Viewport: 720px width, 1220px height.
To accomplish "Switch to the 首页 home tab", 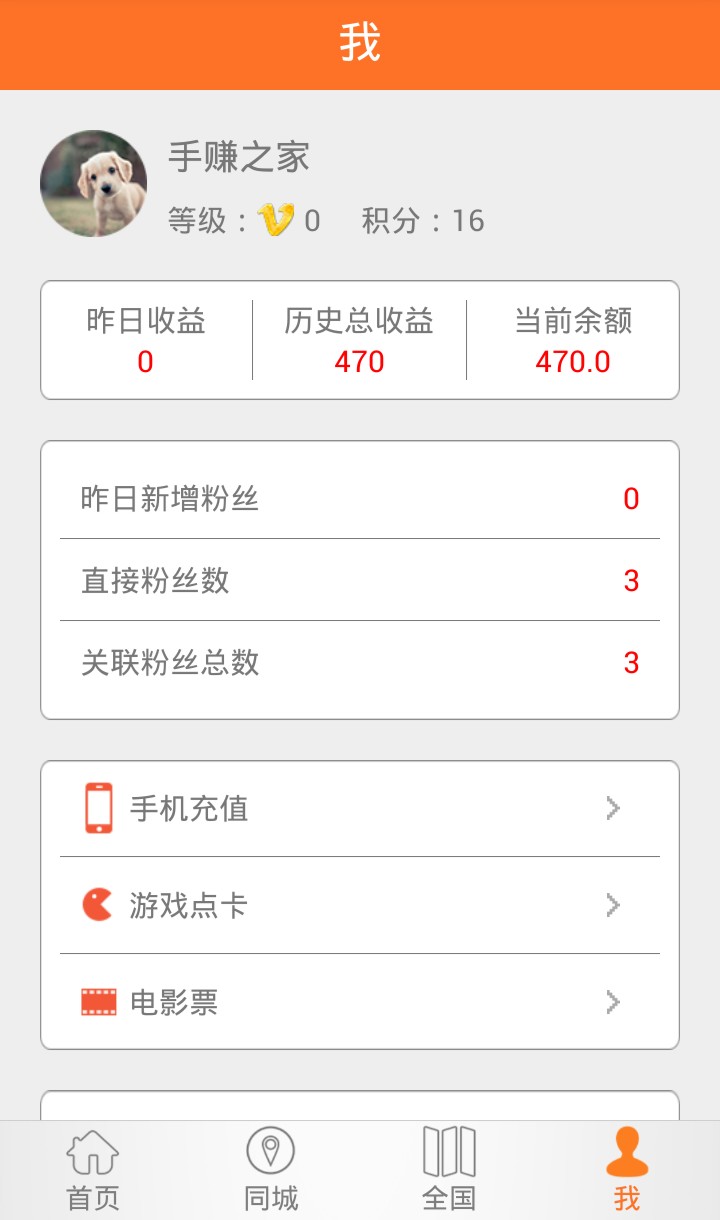I will point(92,1170).
